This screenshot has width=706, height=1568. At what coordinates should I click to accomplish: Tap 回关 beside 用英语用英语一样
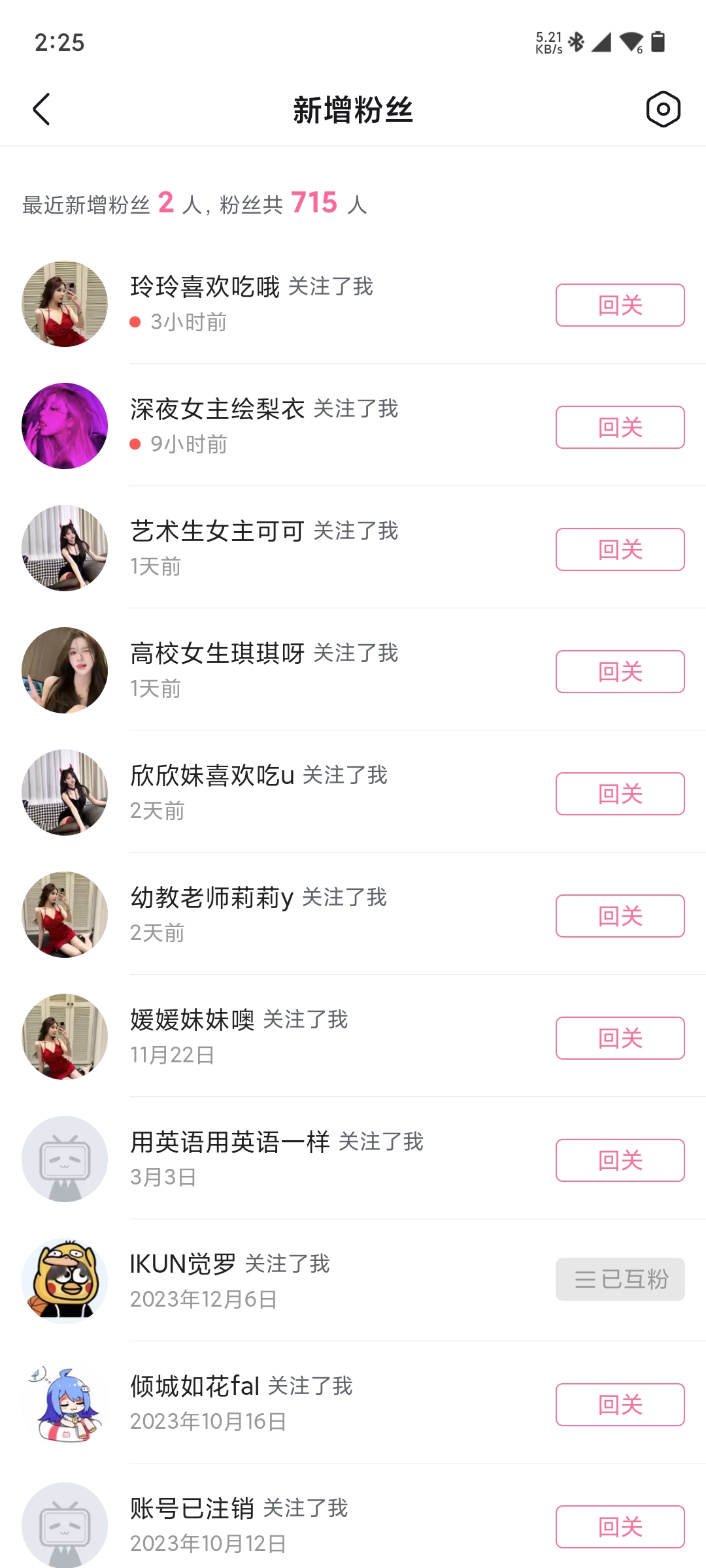tap(620, 1160)
